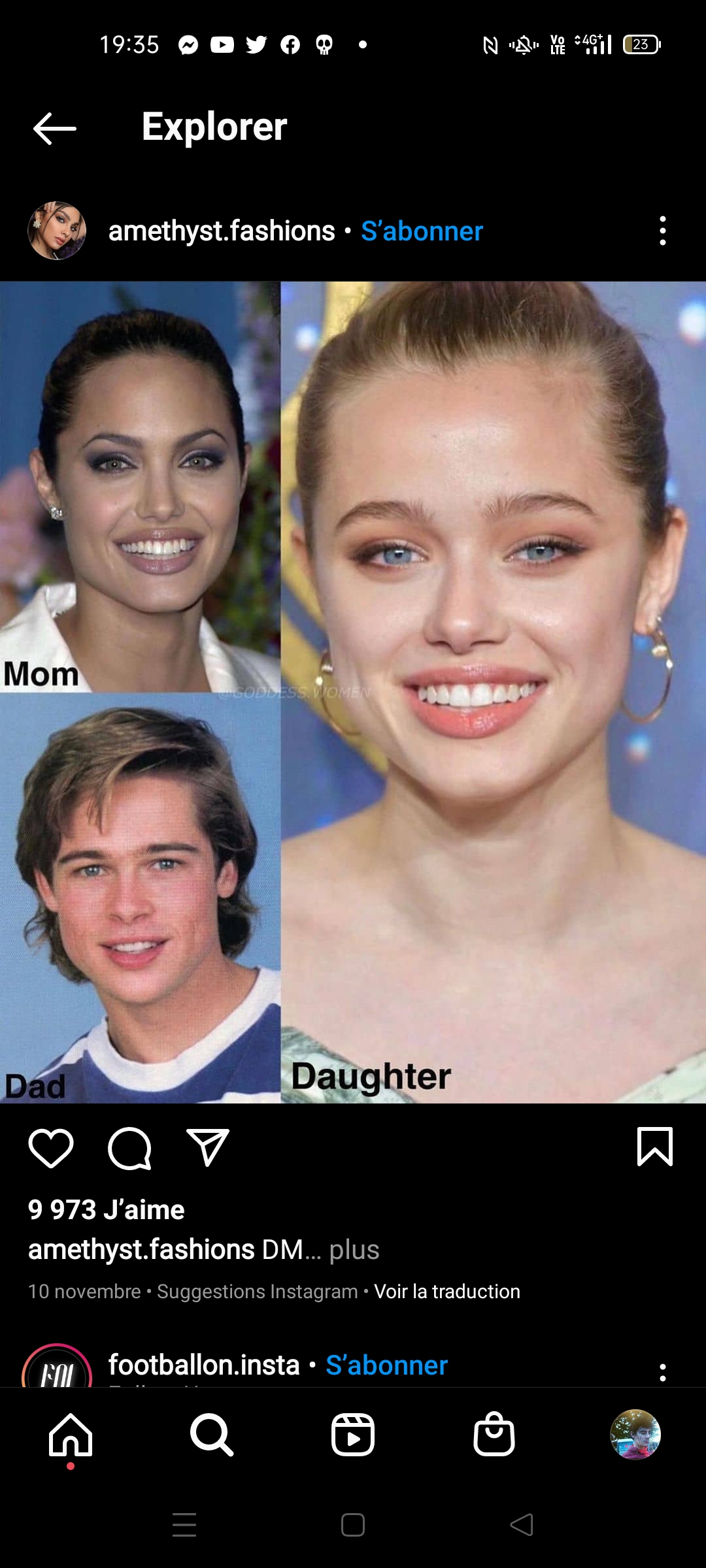Open options menu for footballon.insta post
Image resolution: width=706 pixels, height=1568 pixels.
point(662,1372)
